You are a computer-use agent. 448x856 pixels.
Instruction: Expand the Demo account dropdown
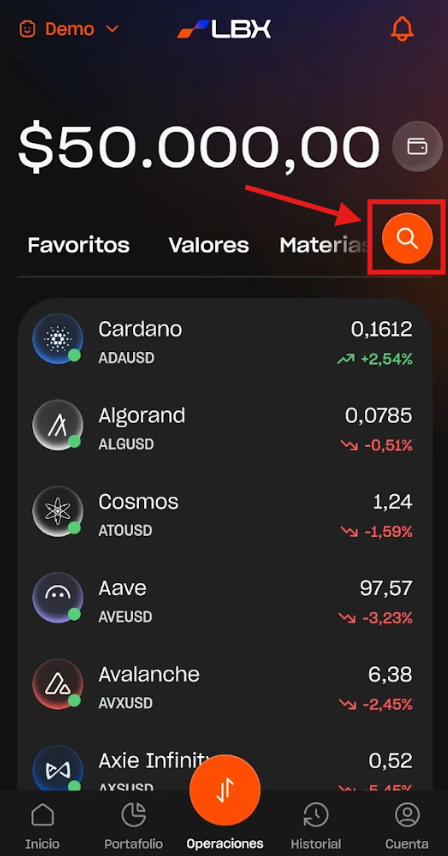coord(69,29)
